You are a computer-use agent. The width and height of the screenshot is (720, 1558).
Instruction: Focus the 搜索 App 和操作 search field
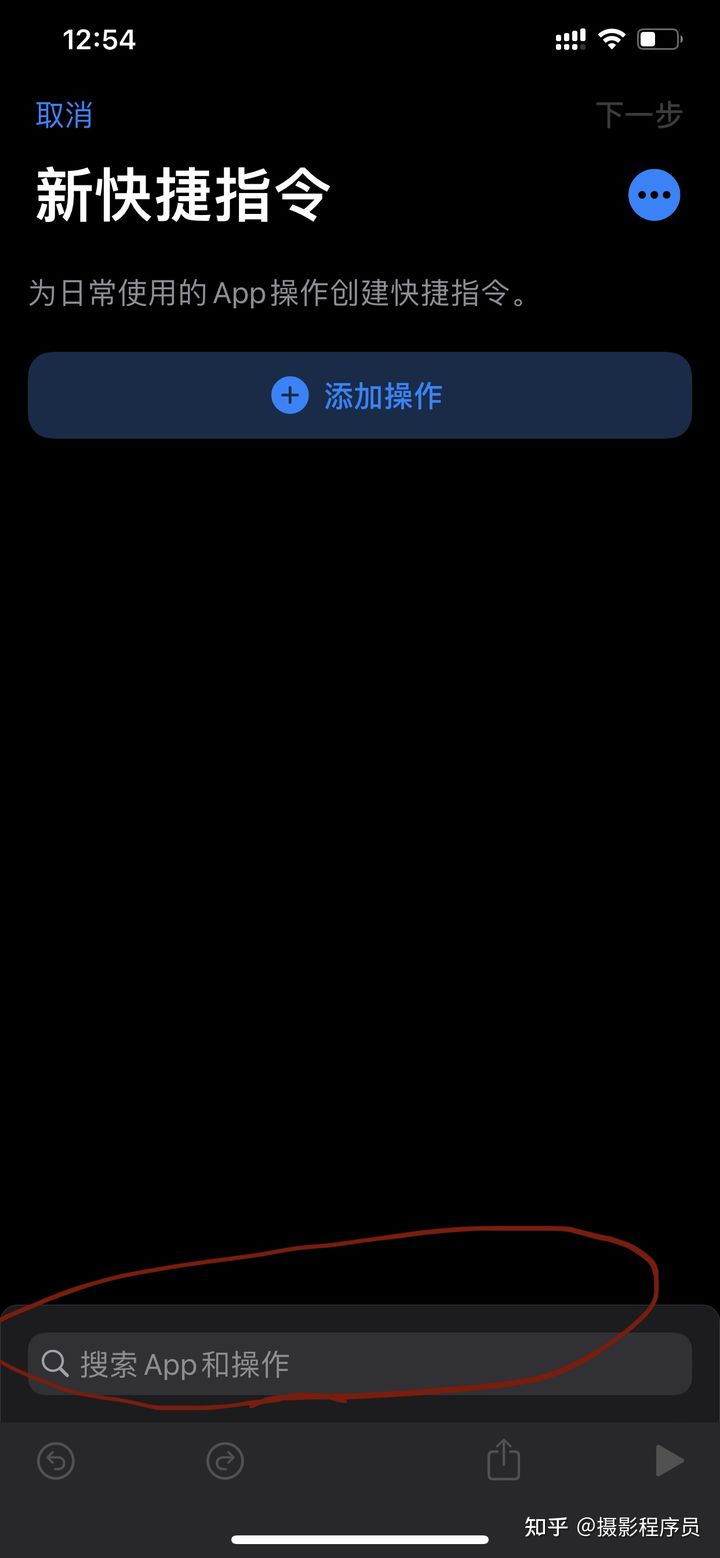click(360, 1363)
